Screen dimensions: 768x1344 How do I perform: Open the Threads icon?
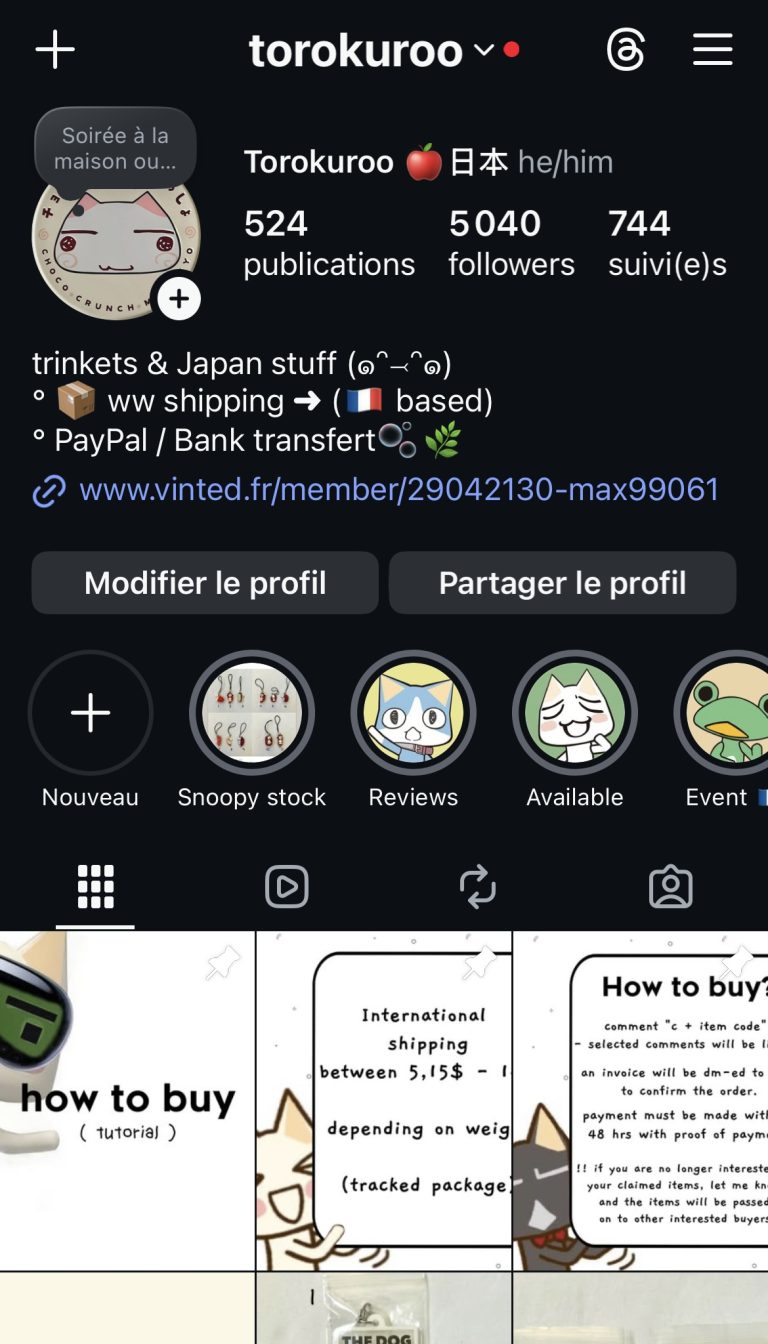point(626,49)
